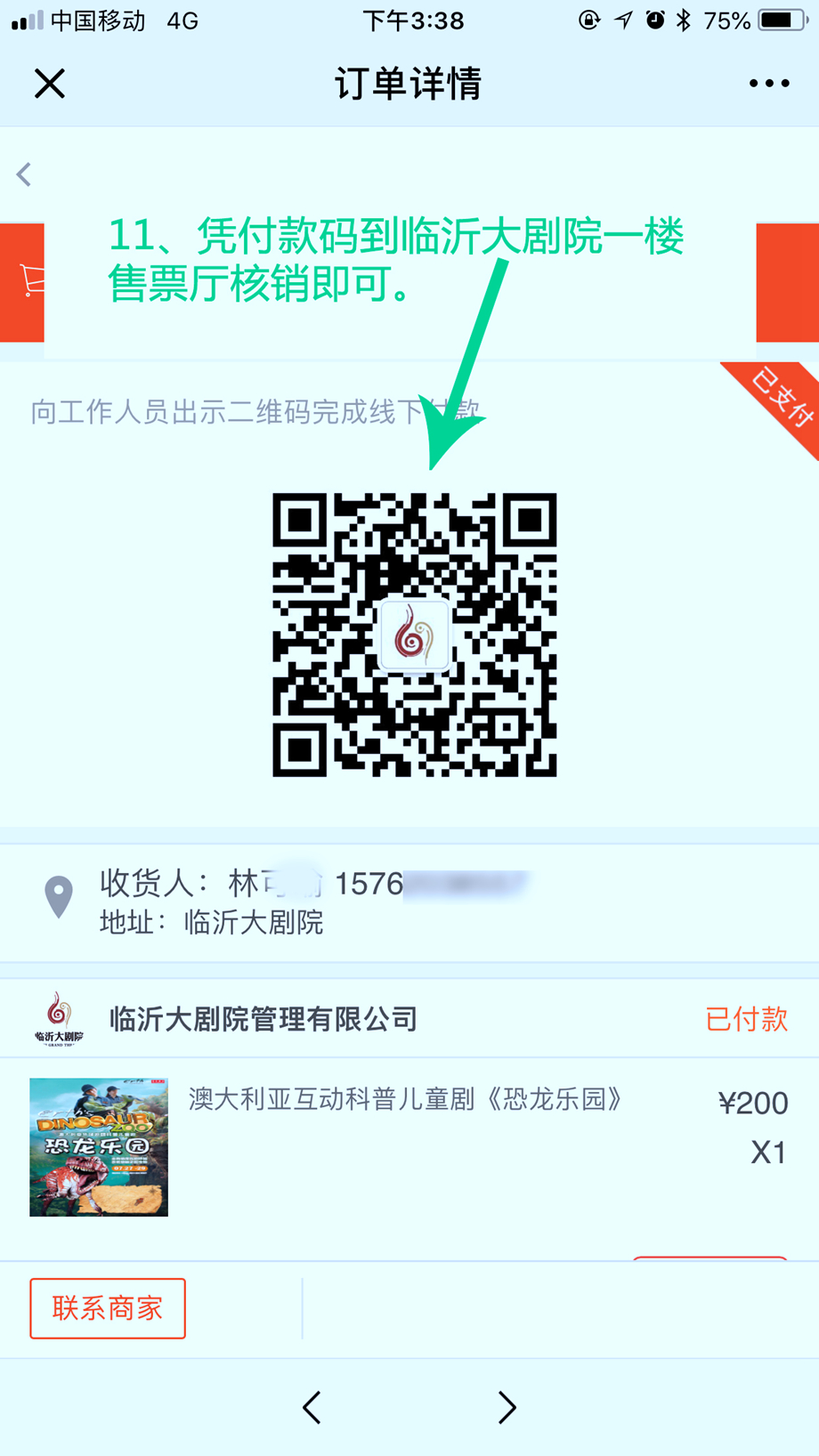Image resolution: width=819 pixels, height=1456 pixels.
Task: Navigate forward with the bottom browser arrow
Action: [507, 1407]
